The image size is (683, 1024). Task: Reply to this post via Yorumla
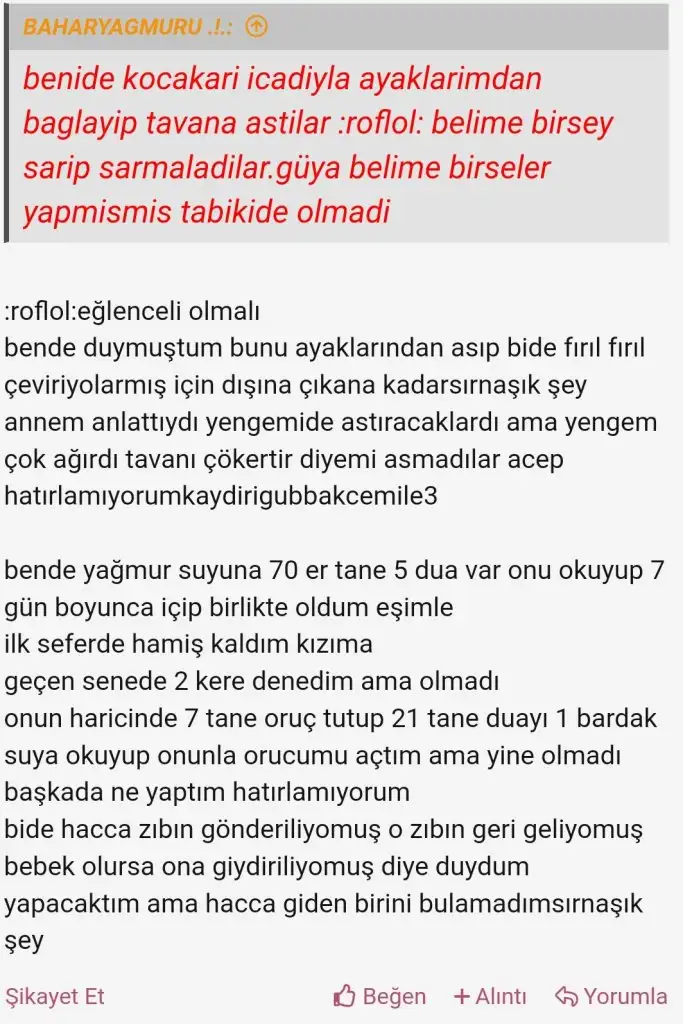611,996
